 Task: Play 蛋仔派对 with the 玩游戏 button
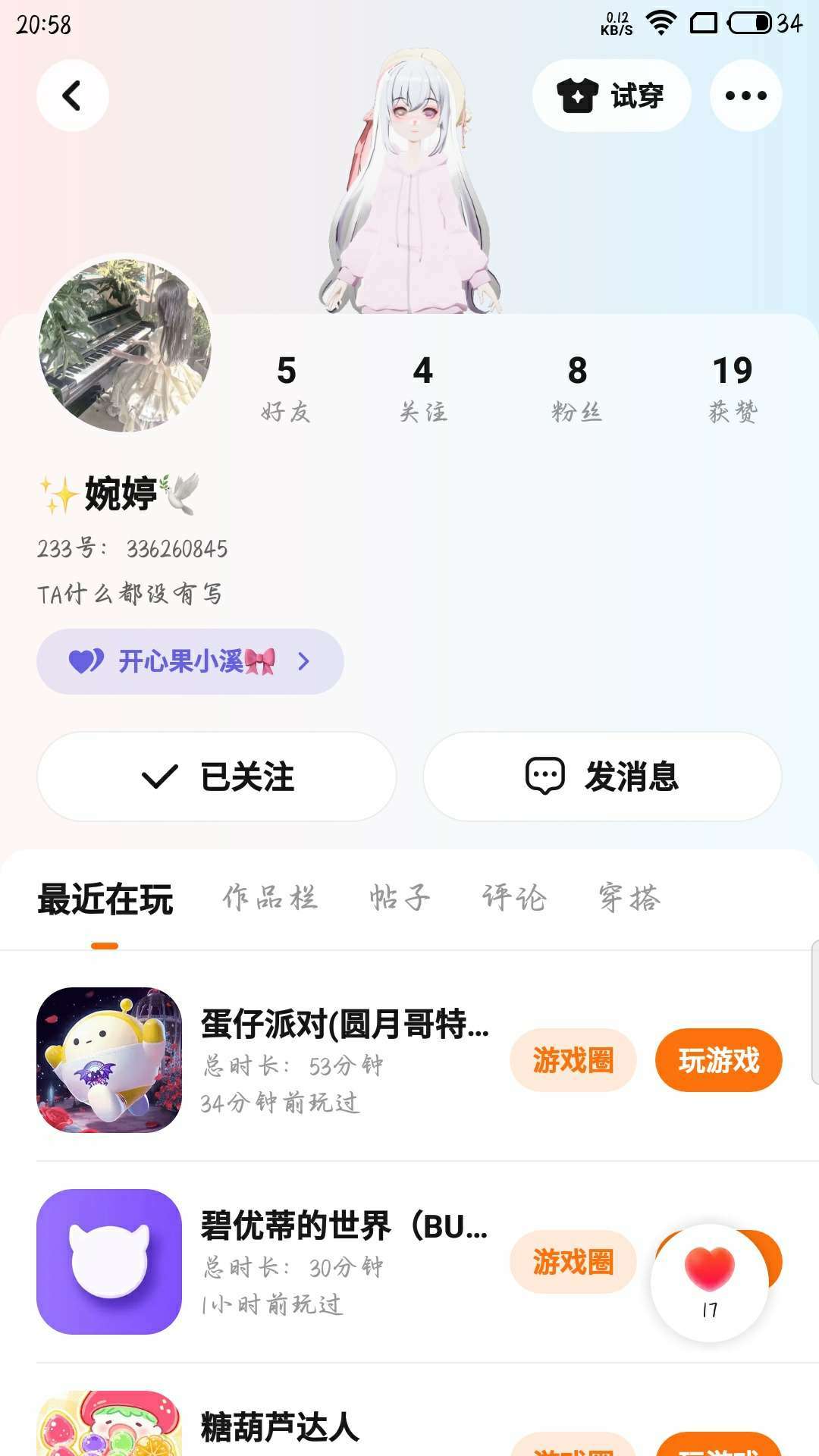[x=718, y=1060]
